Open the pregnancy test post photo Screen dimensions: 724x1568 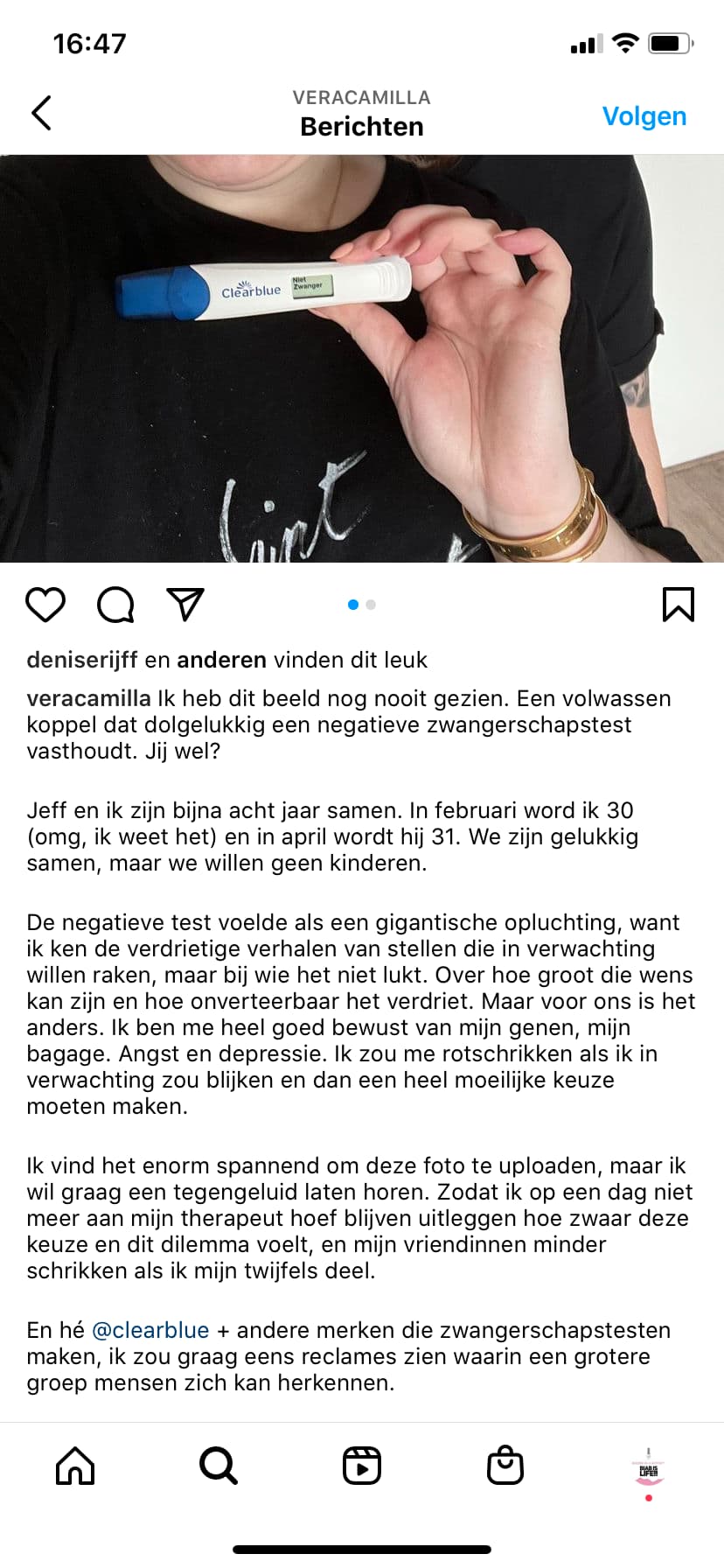(362, 359)
